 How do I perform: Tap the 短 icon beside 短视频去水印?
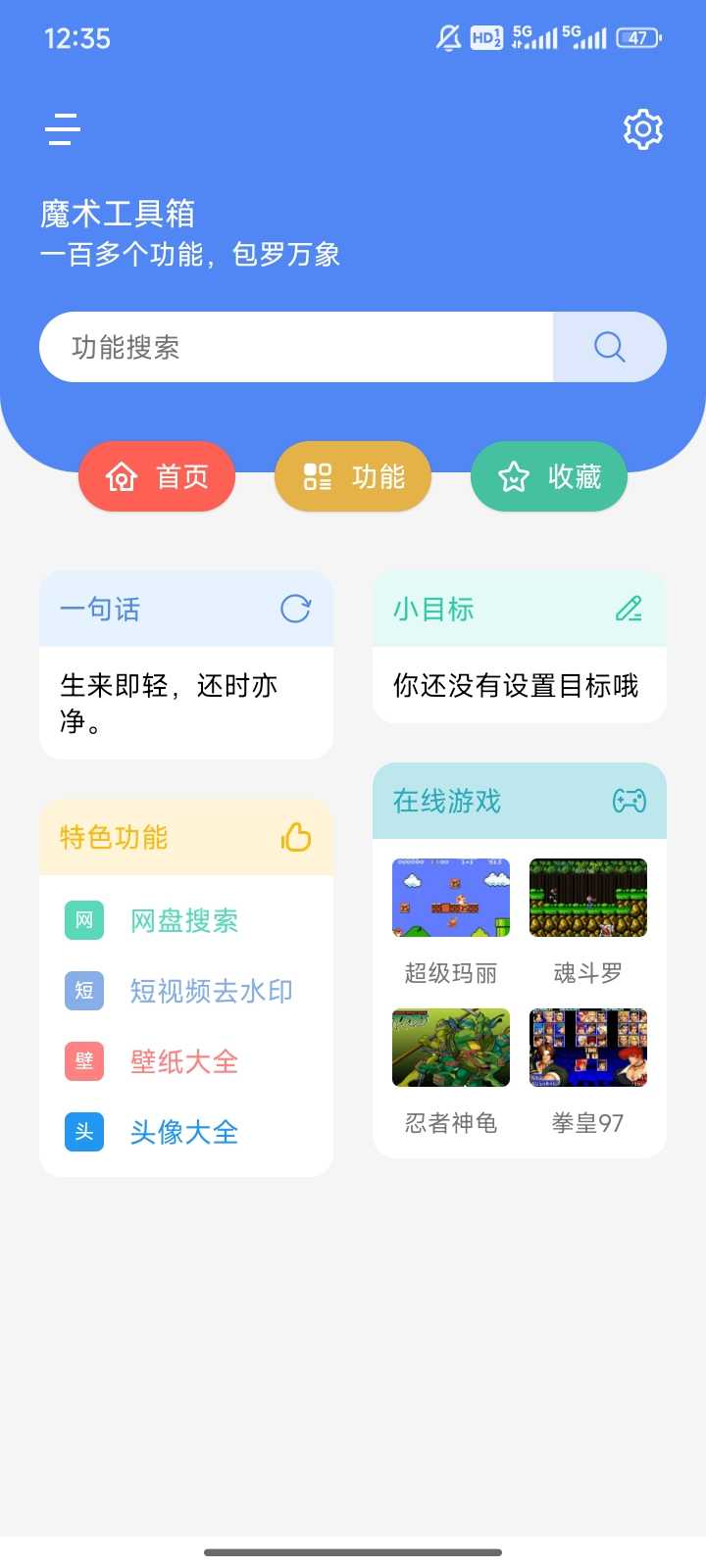click(x=83, y=991)
